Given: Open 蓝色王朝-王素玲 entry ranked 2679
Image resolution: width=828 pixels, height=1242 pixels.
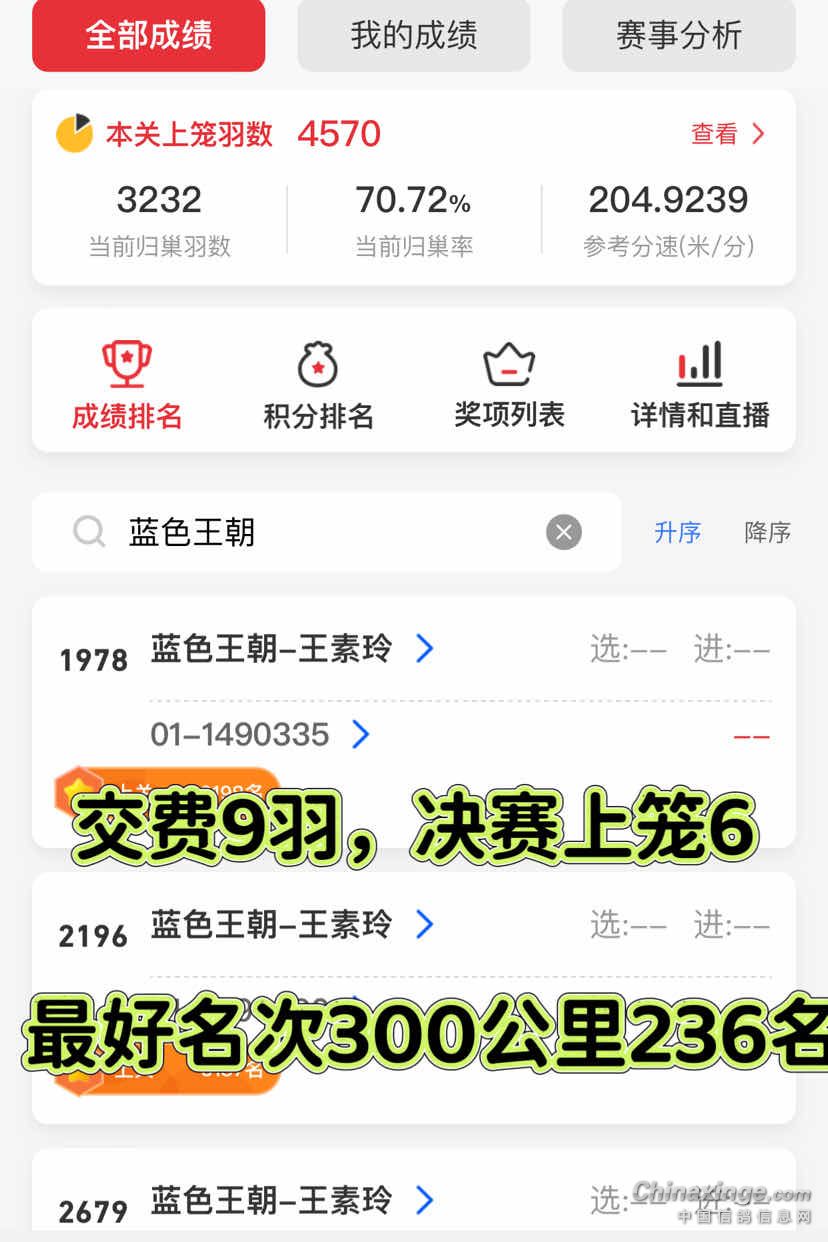Looking at the screenshot, I should tap(292, 1200).
